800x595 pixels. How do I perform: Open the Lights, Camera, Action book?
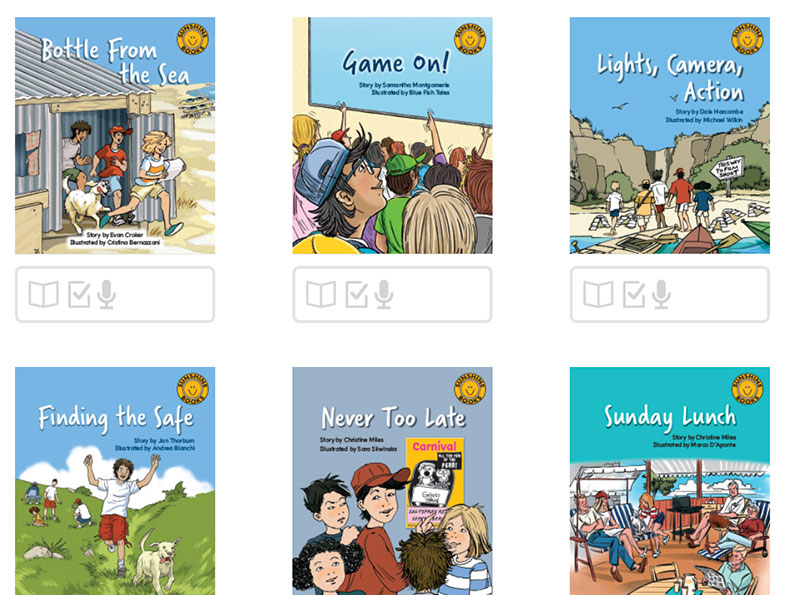(669, 135)
